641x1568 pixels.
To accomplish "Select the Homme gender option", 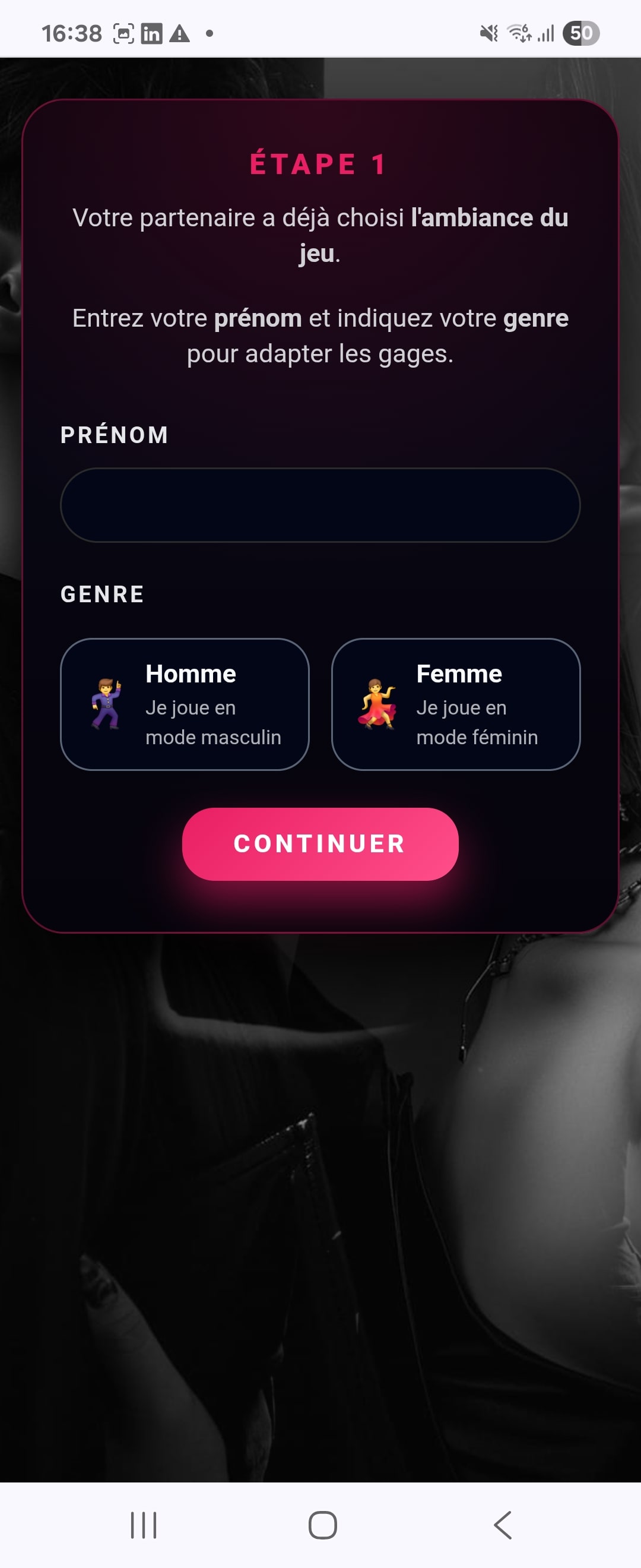I will [x=185, y=704].
